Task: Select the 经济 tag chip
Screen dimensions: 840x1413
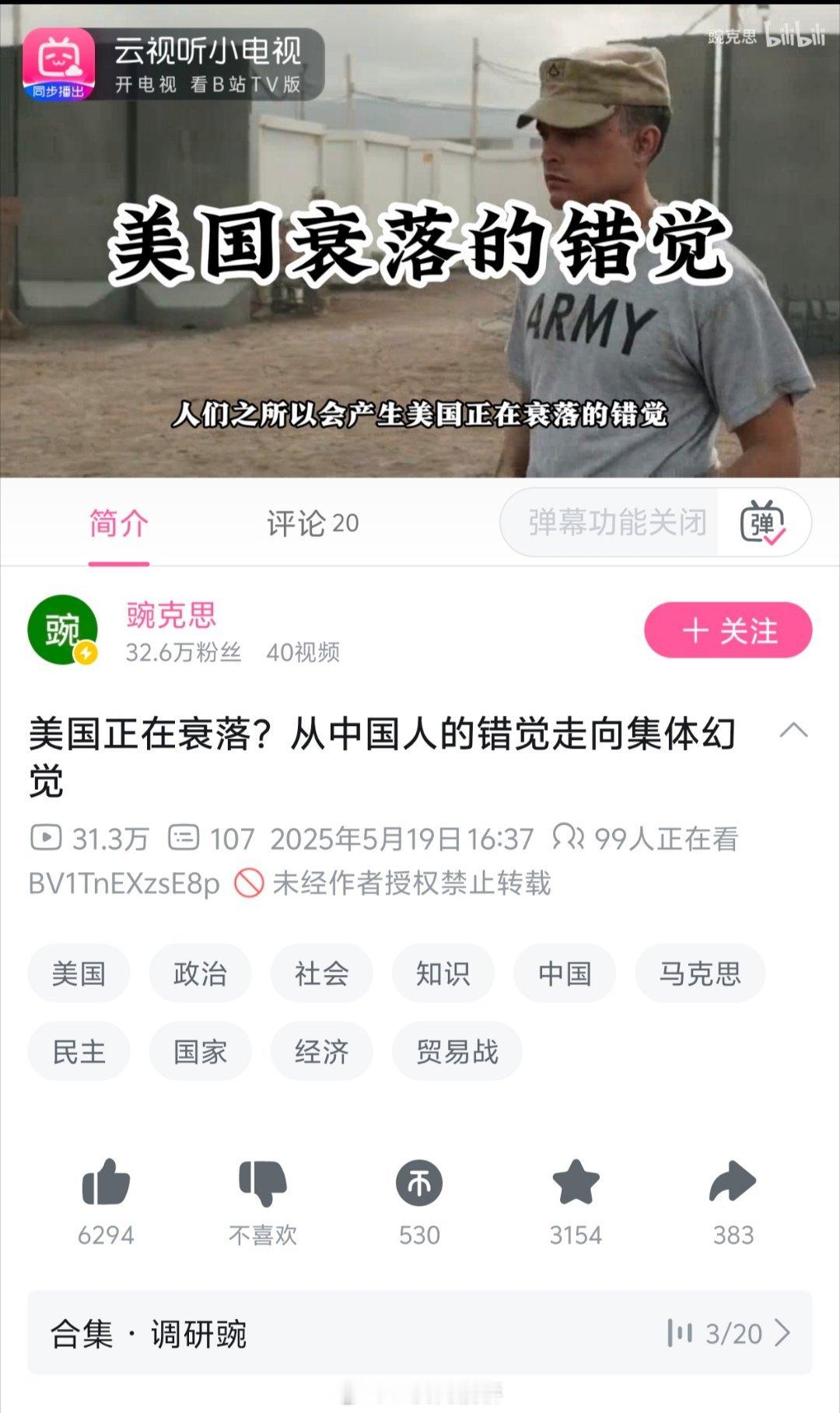Action: tap(321, 1051)
